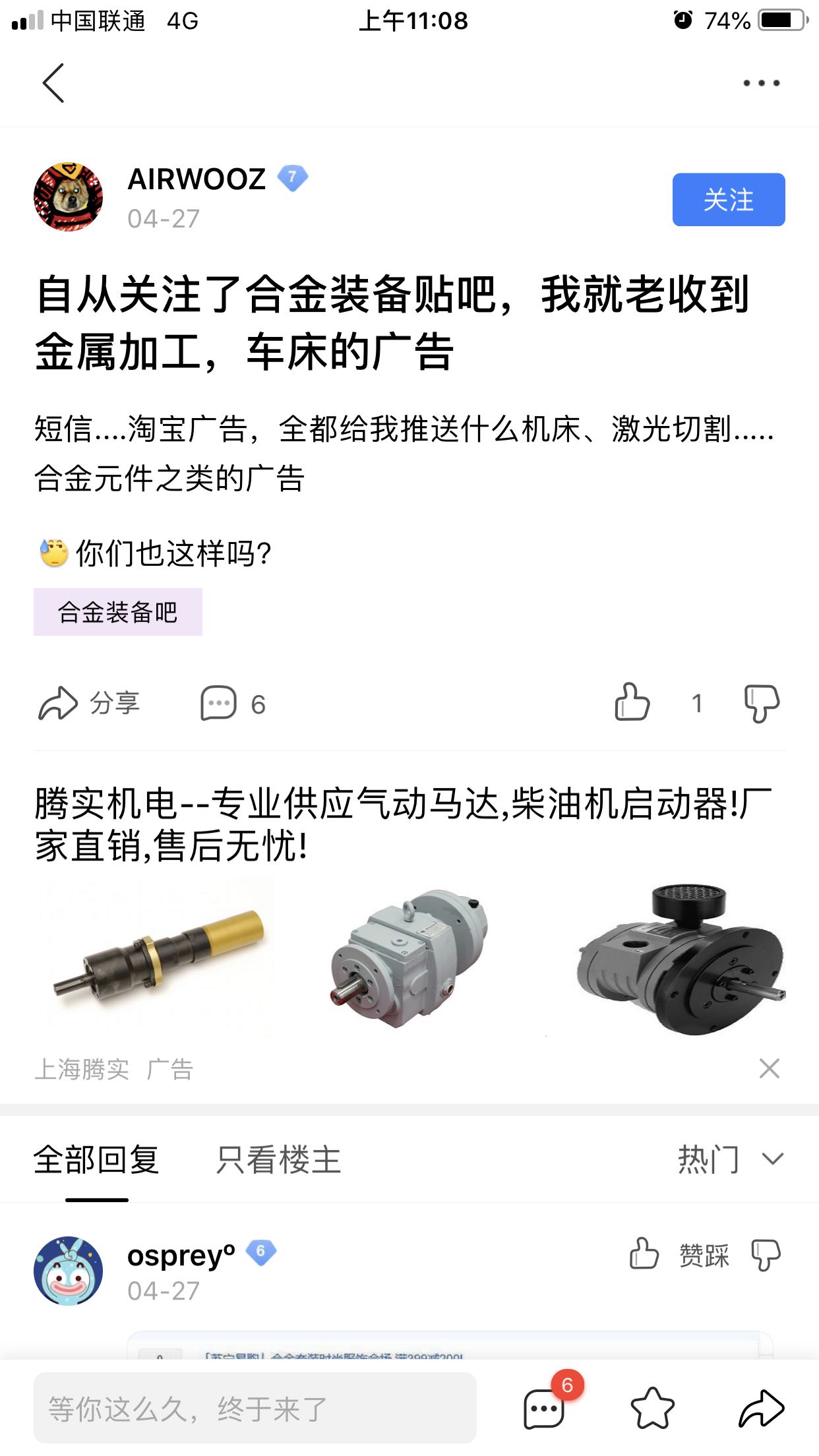This screenshot has height=1456, width=819.
Task: Dislike the post with the thumbs-down icon
Action: [x=762, y=703]
